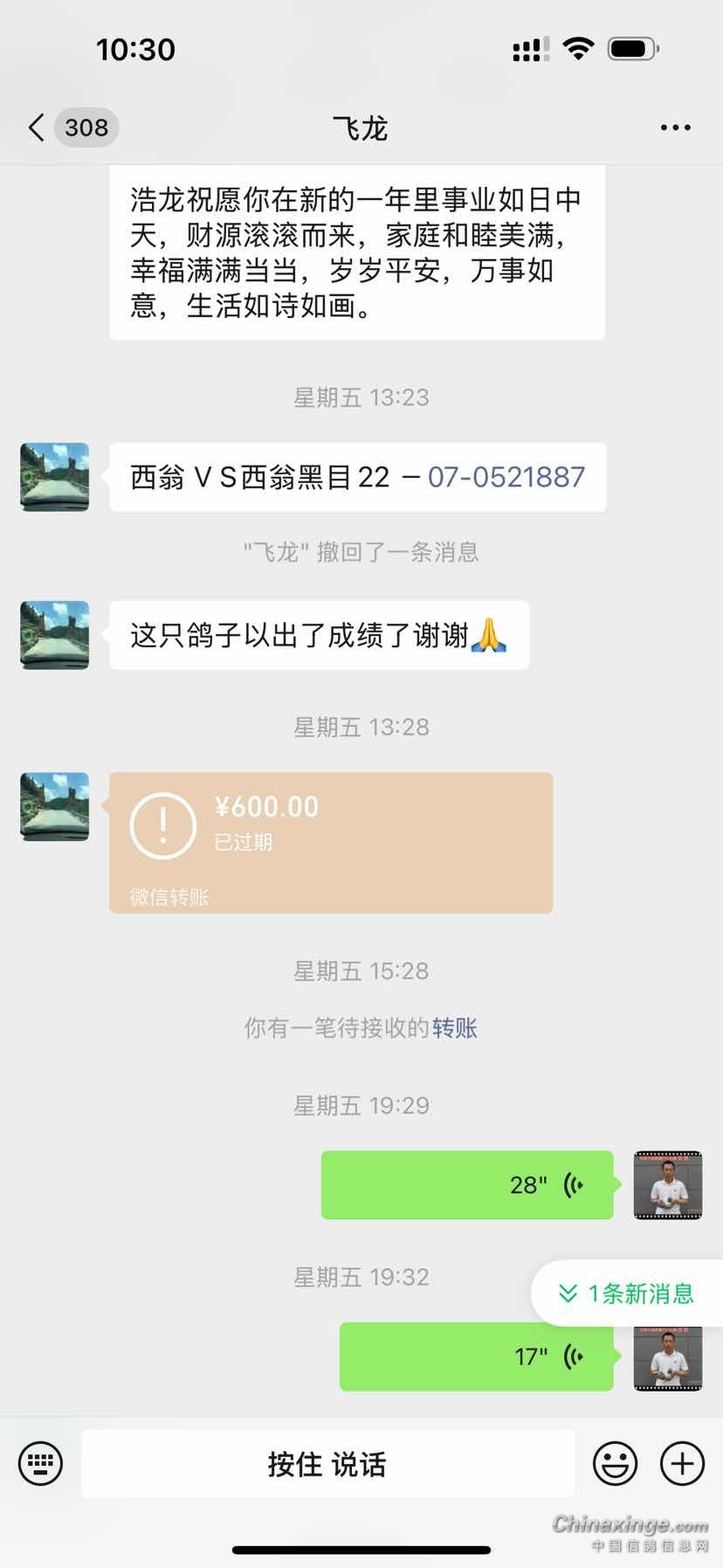
Task: Open the chat options menu
Action: coord(675,128)
